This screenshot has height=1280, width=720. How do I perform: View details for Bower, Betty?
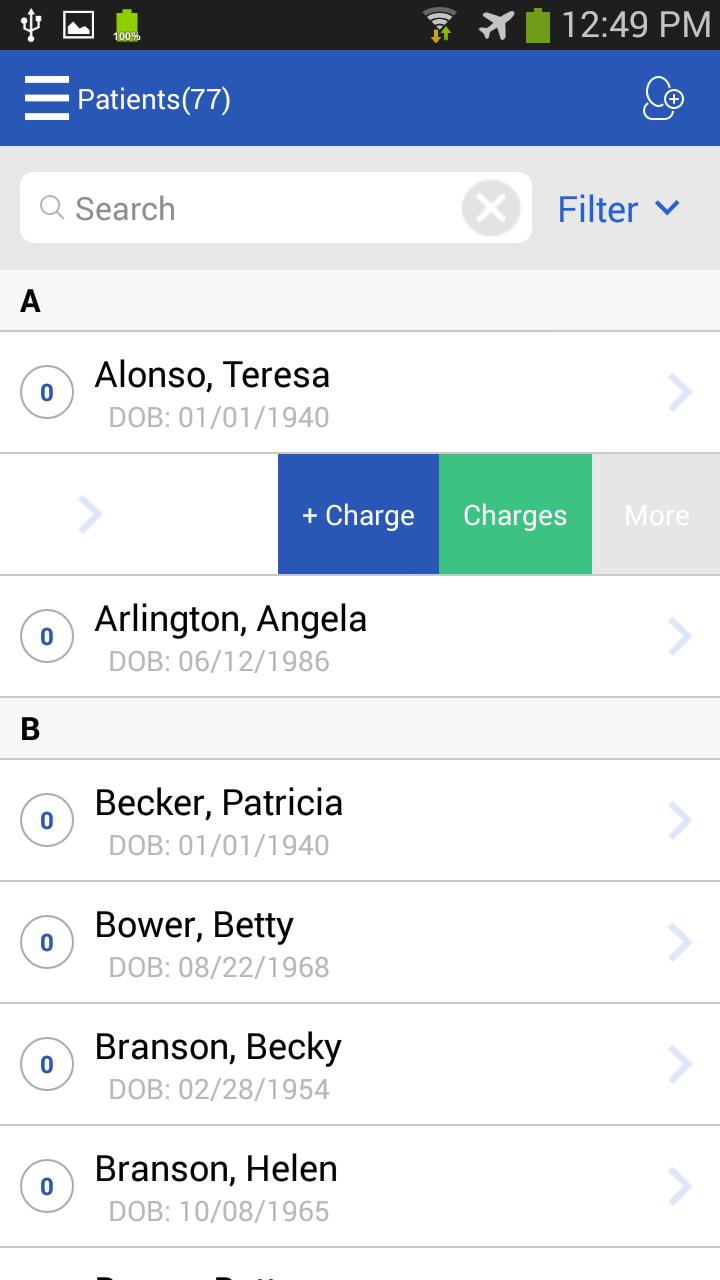(x=360, y=942)
